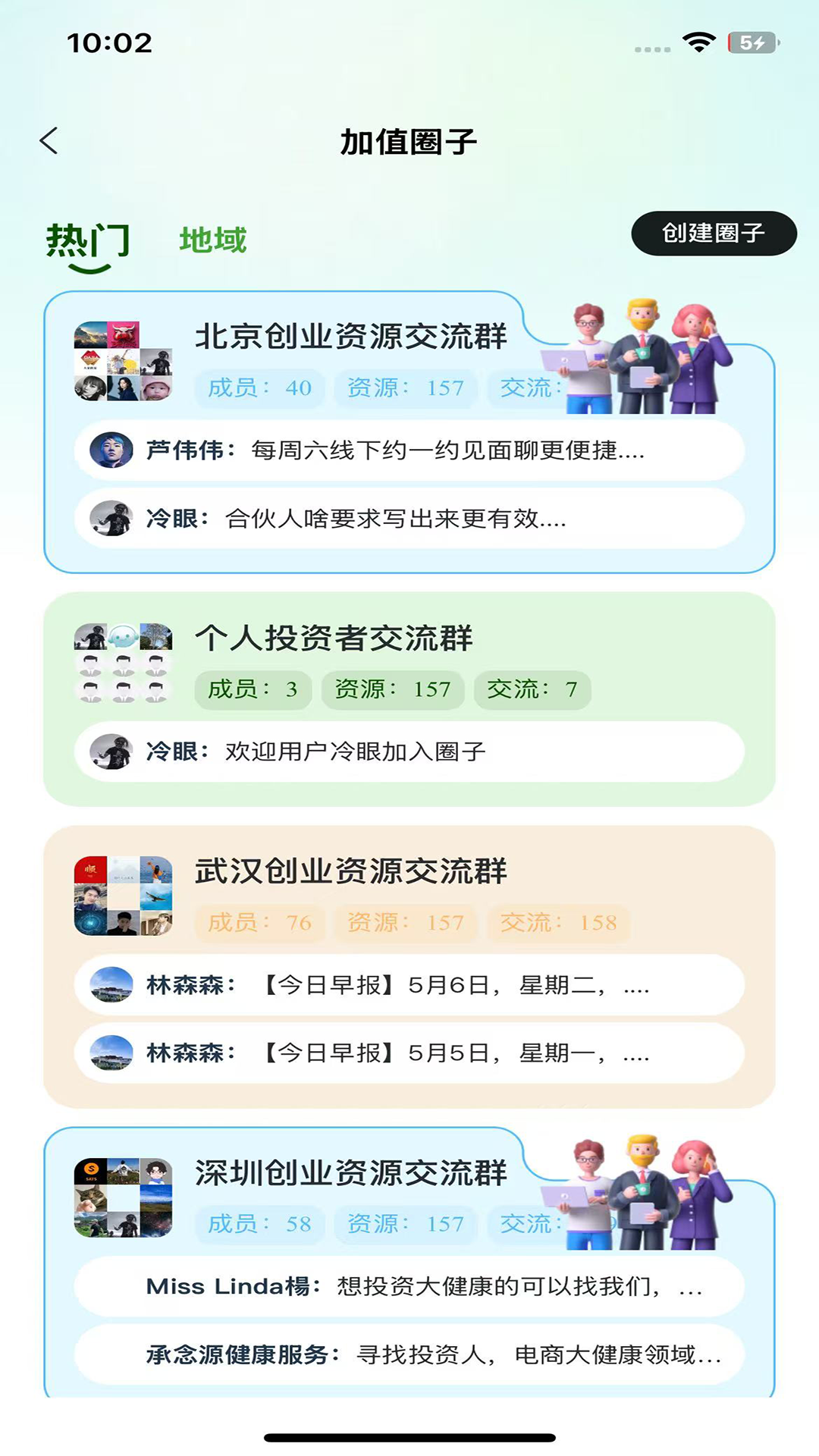The width and height of the screenshot is (819, 1456).
Task: Read 林森森's 5月6日 morning report
Action: (409, 986)
